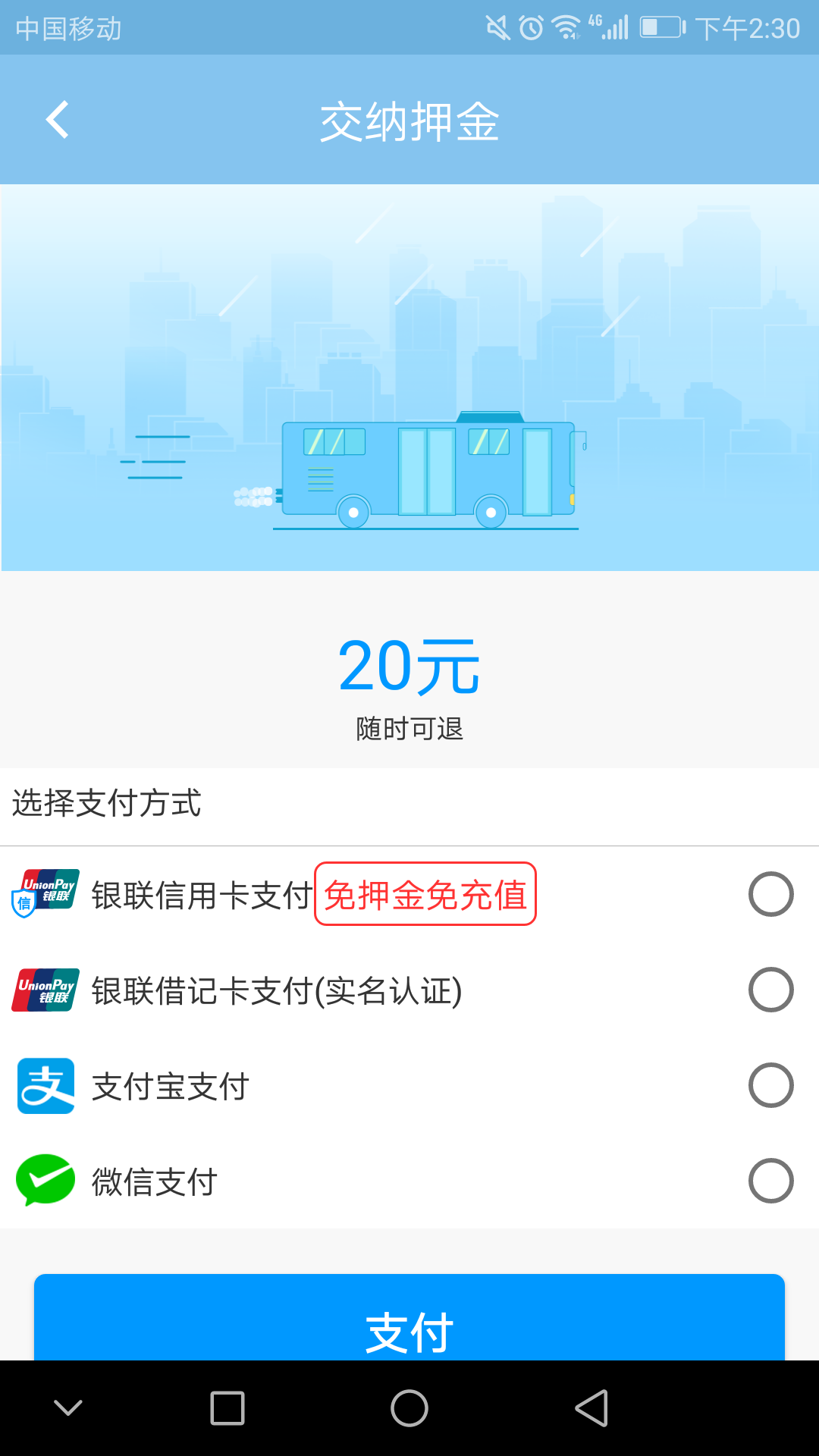Click the UnionPay debit card icon

click(43, 989)
